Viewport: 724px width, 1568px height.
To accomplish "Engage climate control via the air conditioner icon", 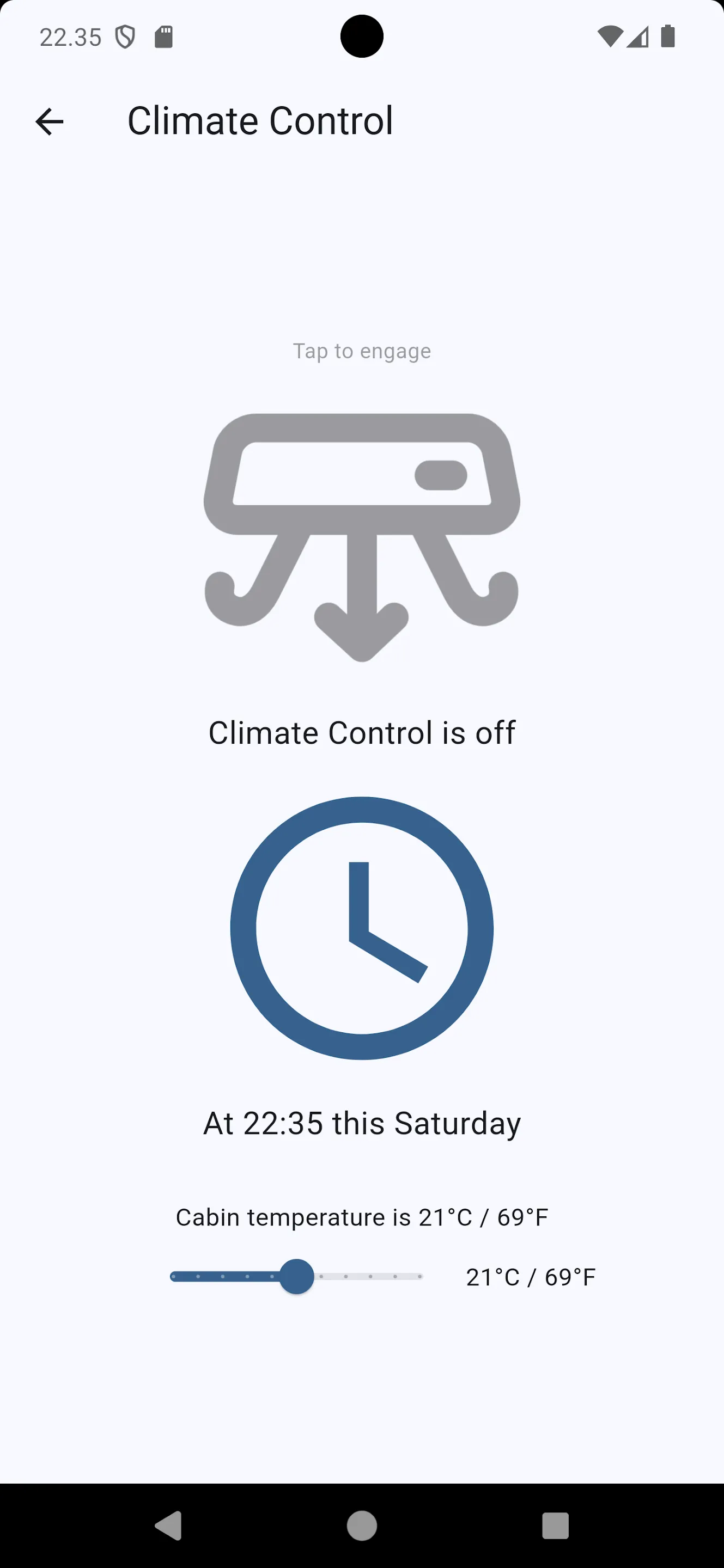I will 362,537.
